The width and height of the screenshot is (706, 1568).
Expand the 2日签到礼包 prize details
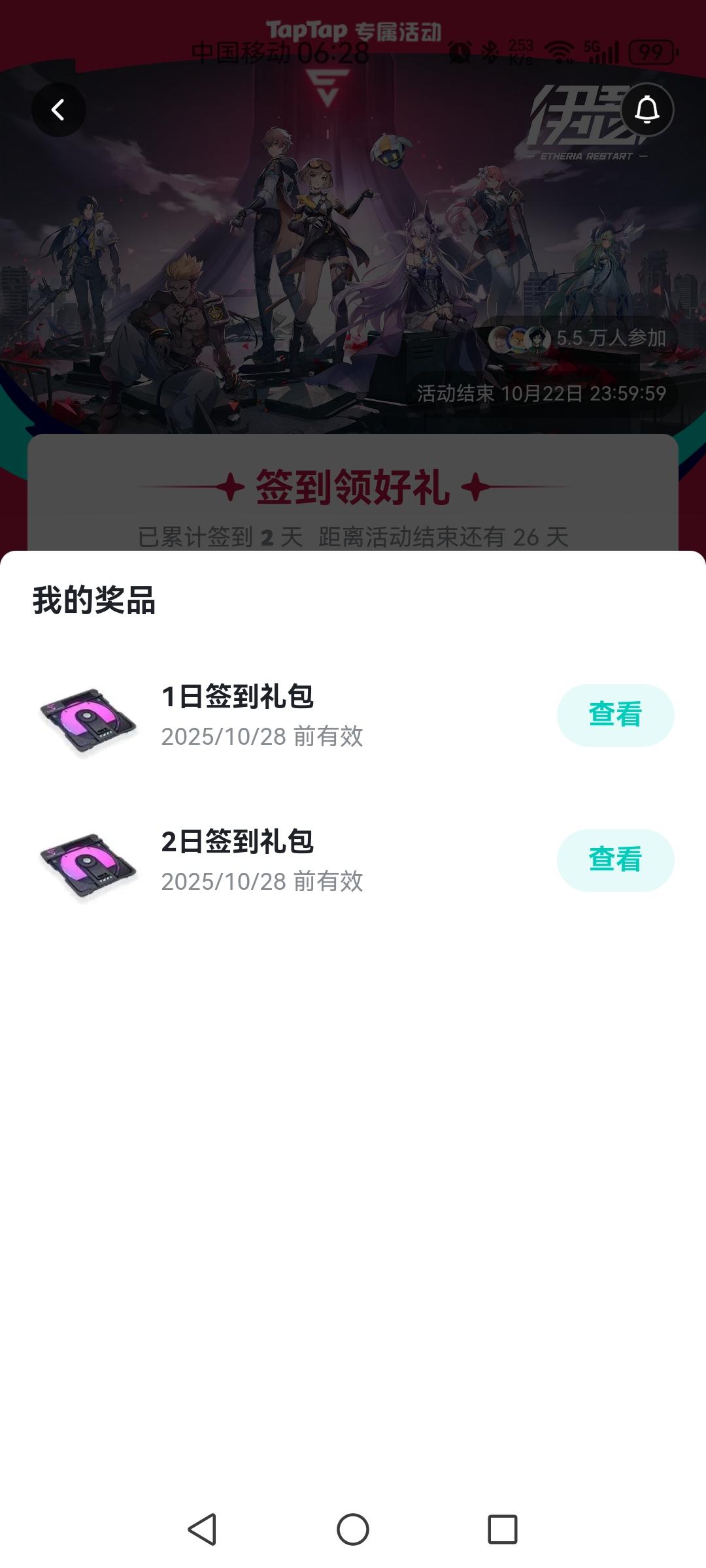[x=237, y=843]
